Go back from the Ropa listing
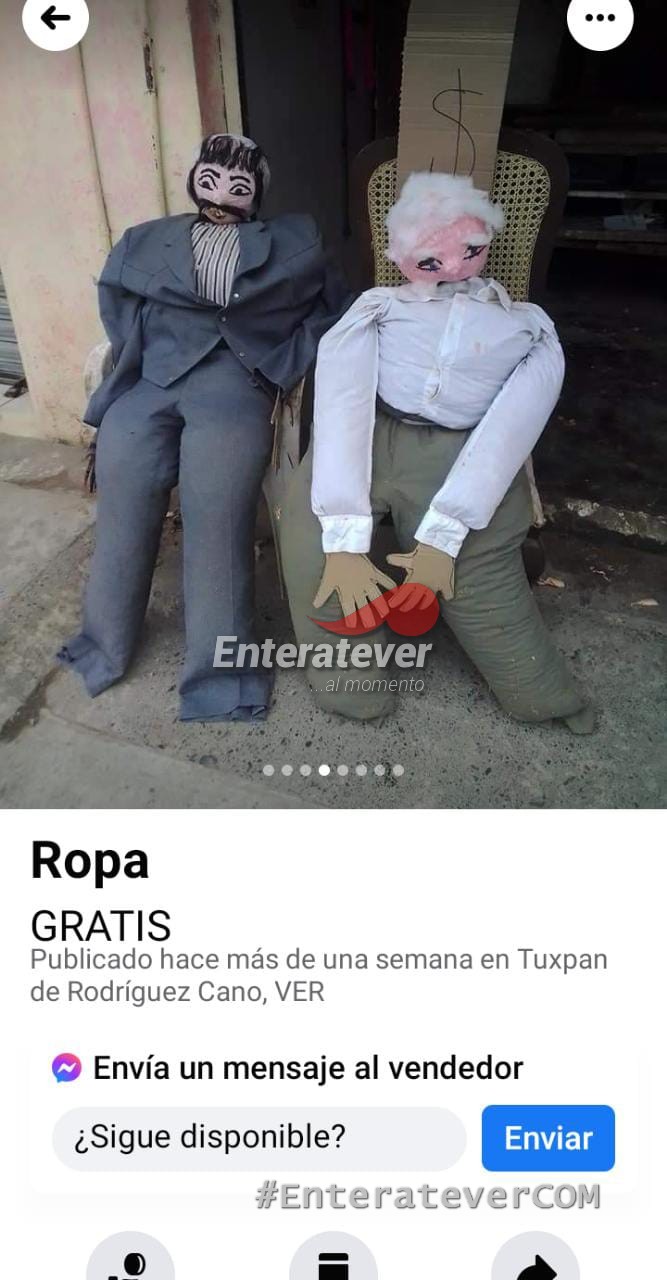Image resolution: width=667 pixels, height=1280 pixels. (55, 18)
